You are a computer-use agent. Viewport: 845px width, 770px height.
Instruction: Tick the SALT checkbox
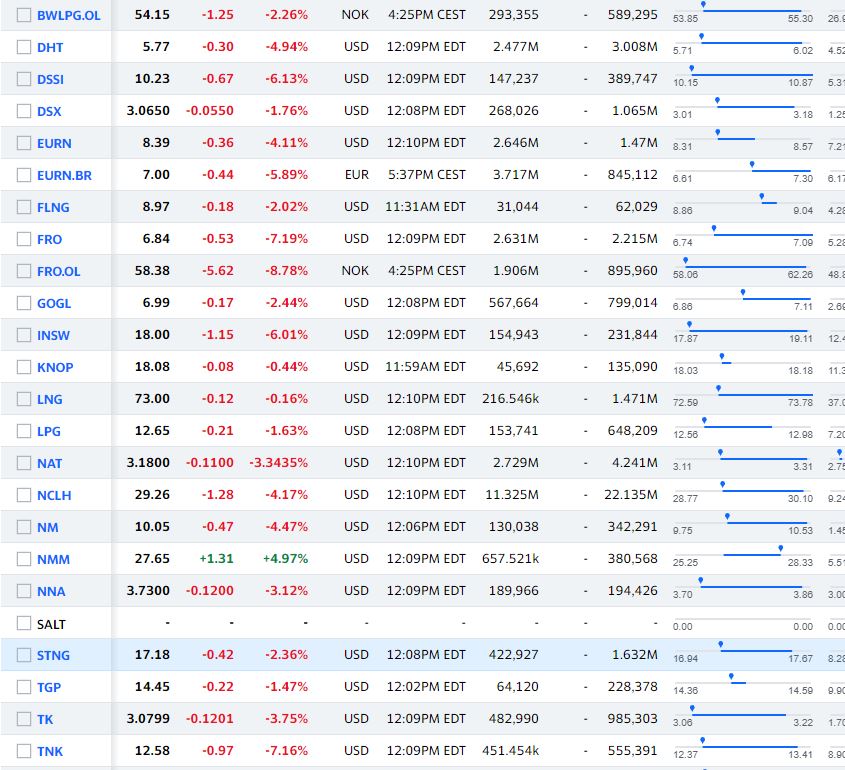(24, 623)
